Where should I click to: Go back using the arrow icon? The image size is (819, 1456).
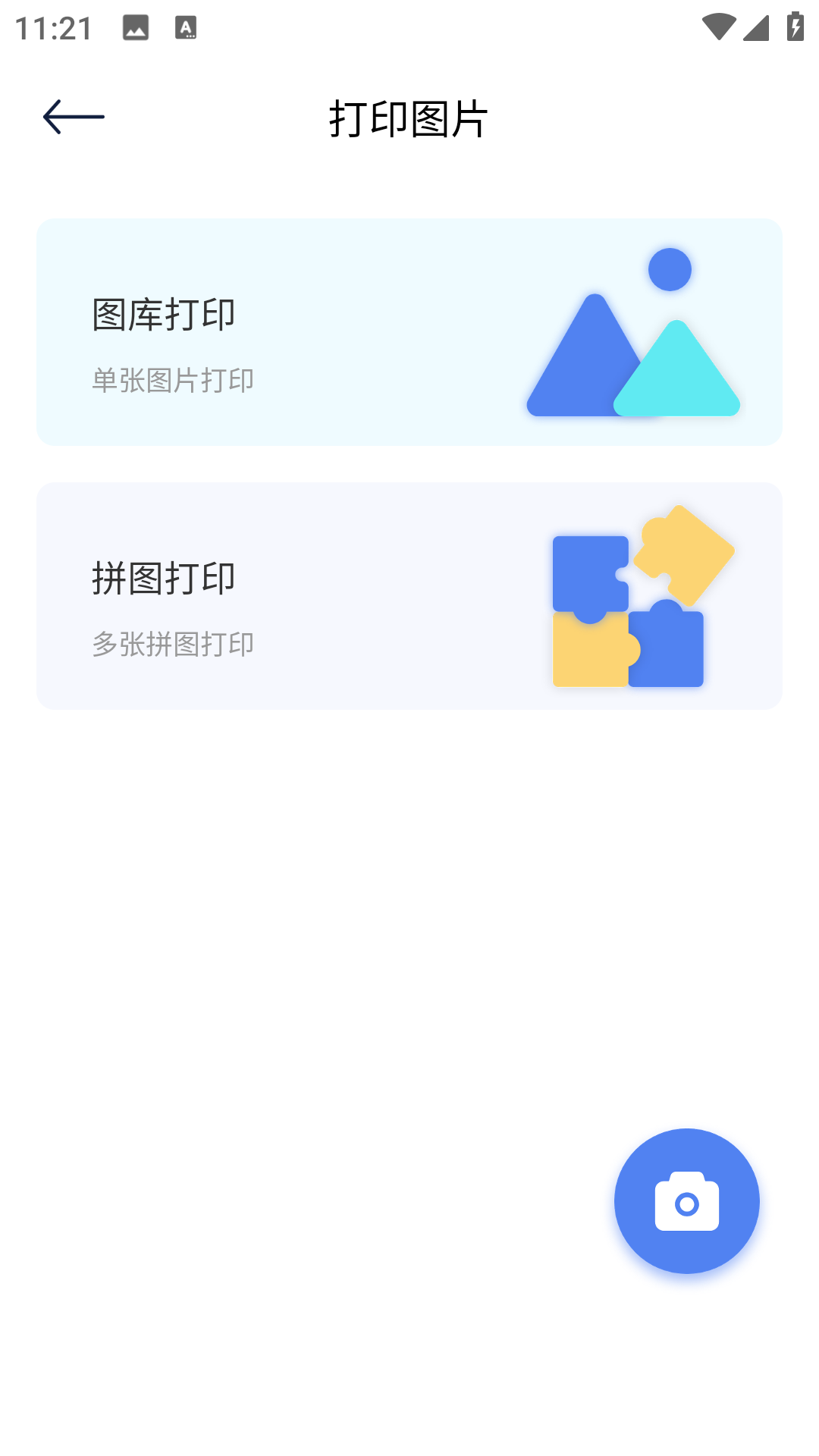click(74, 118)
